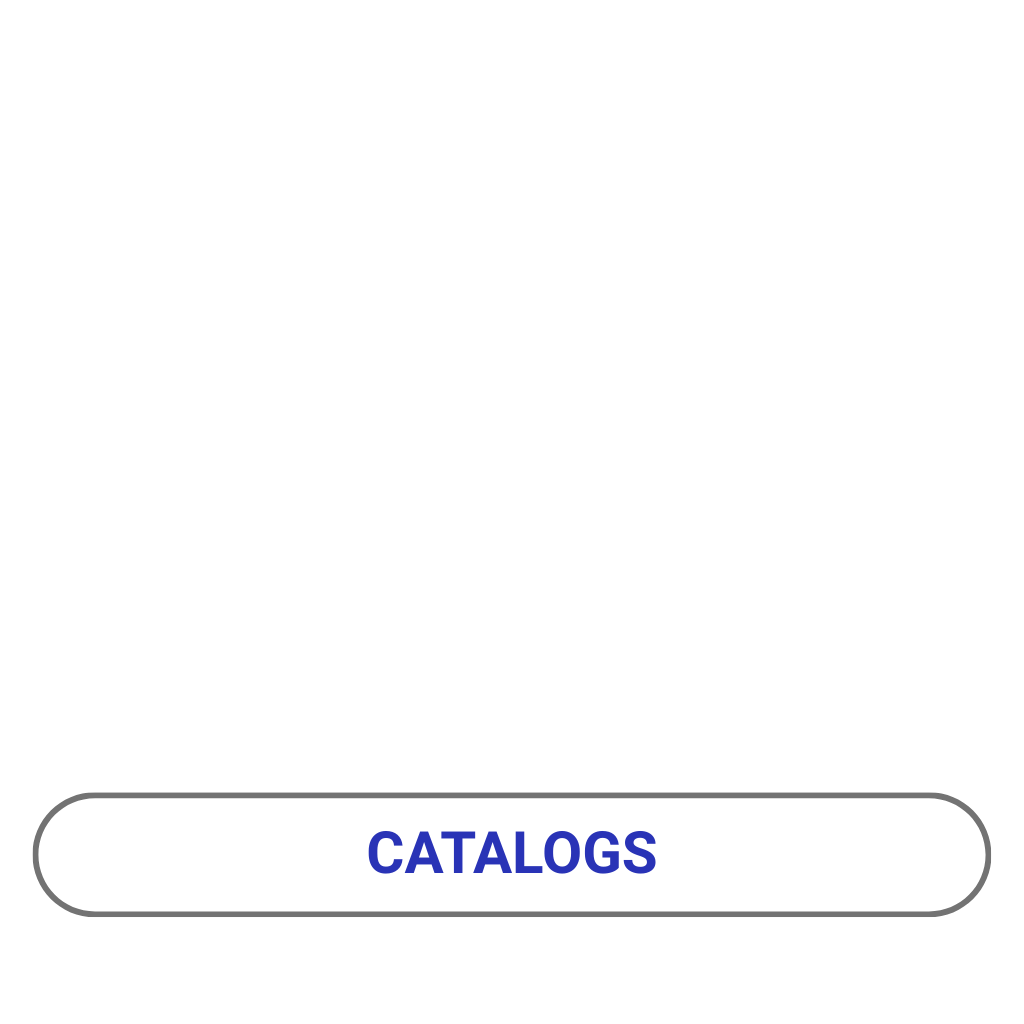
Task: Open the Catalogs button
Action: (511, 854)
